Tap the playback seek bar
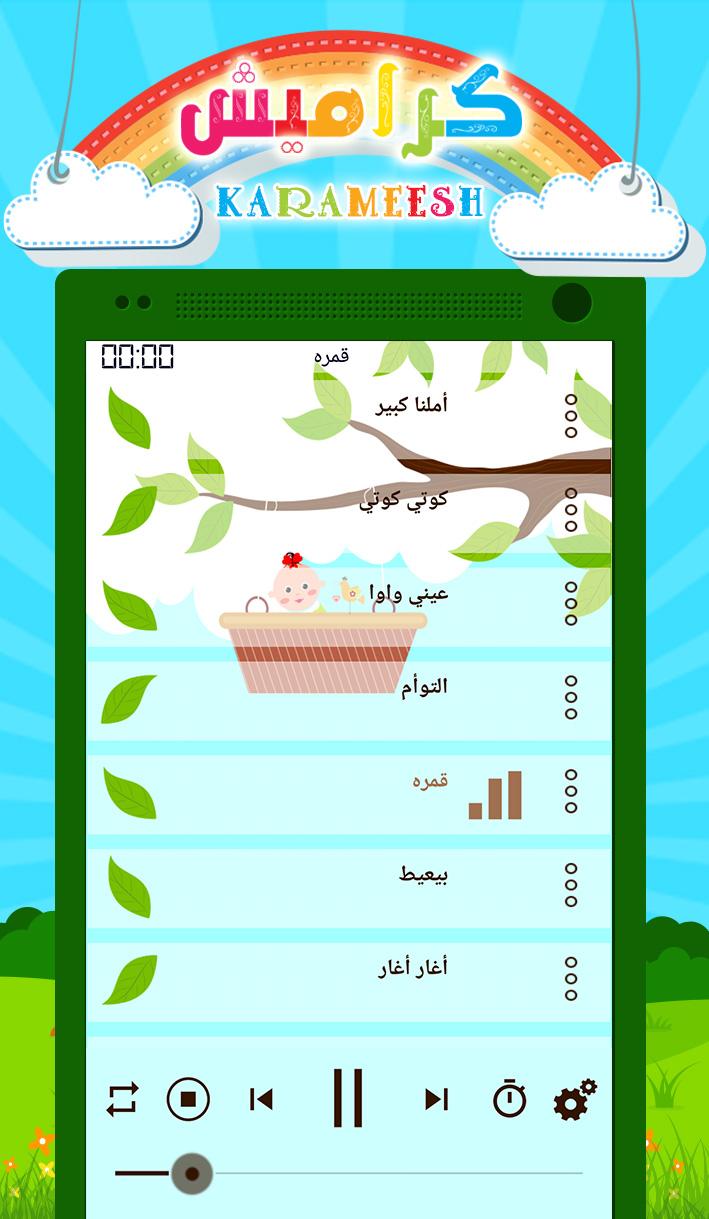The width and height of the screenshot is (709, 1219). [x=348, y=1173]
